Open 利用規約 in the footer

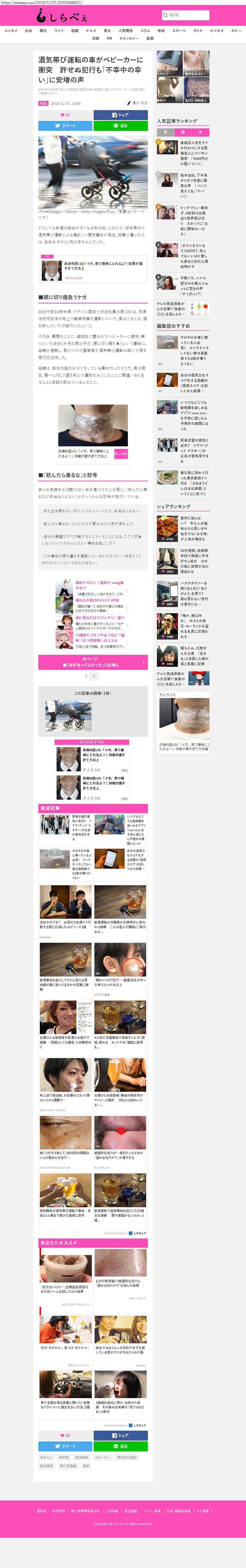[x=59, y=1510]
